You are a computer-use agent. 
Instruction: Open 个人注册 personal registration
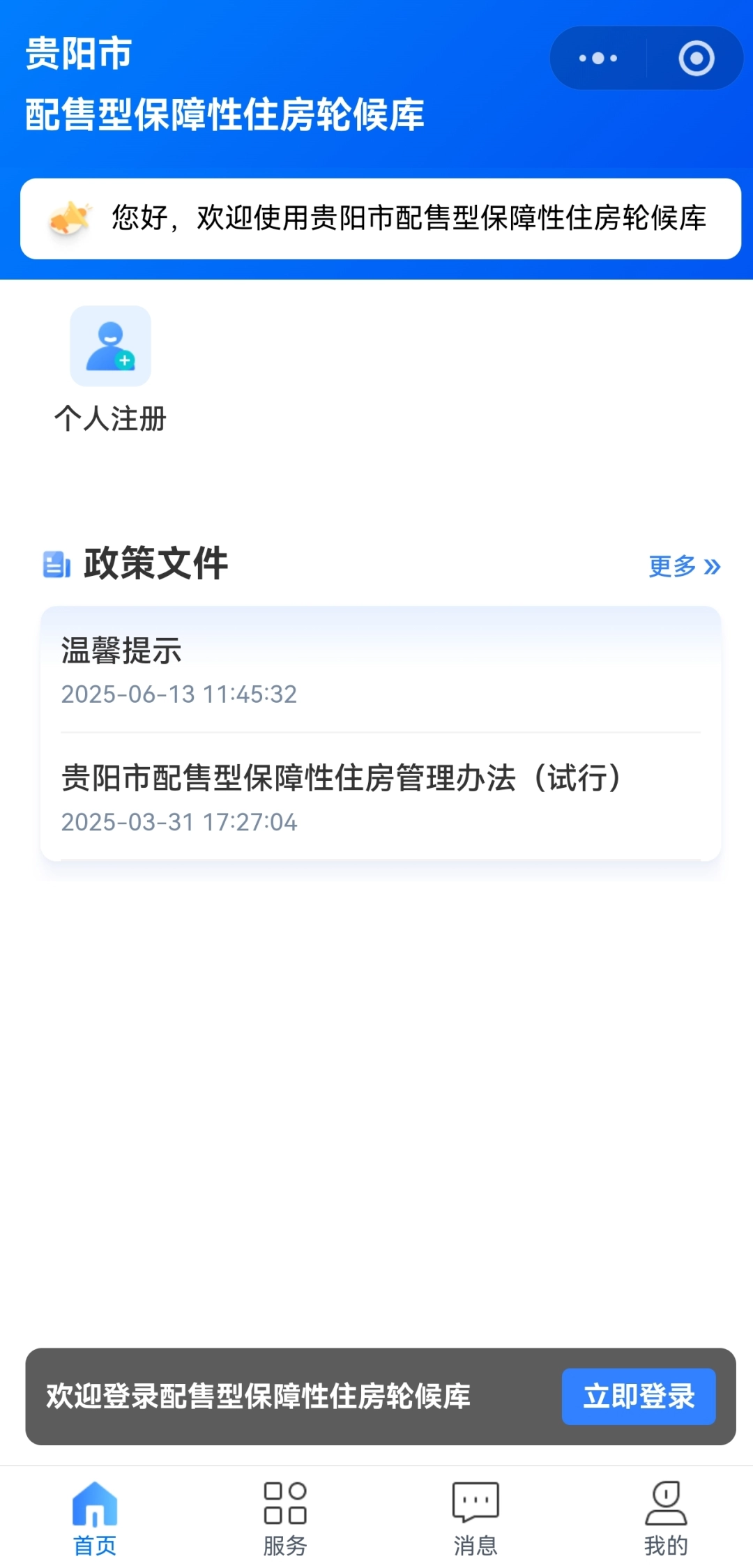click(x=110, y=370)
